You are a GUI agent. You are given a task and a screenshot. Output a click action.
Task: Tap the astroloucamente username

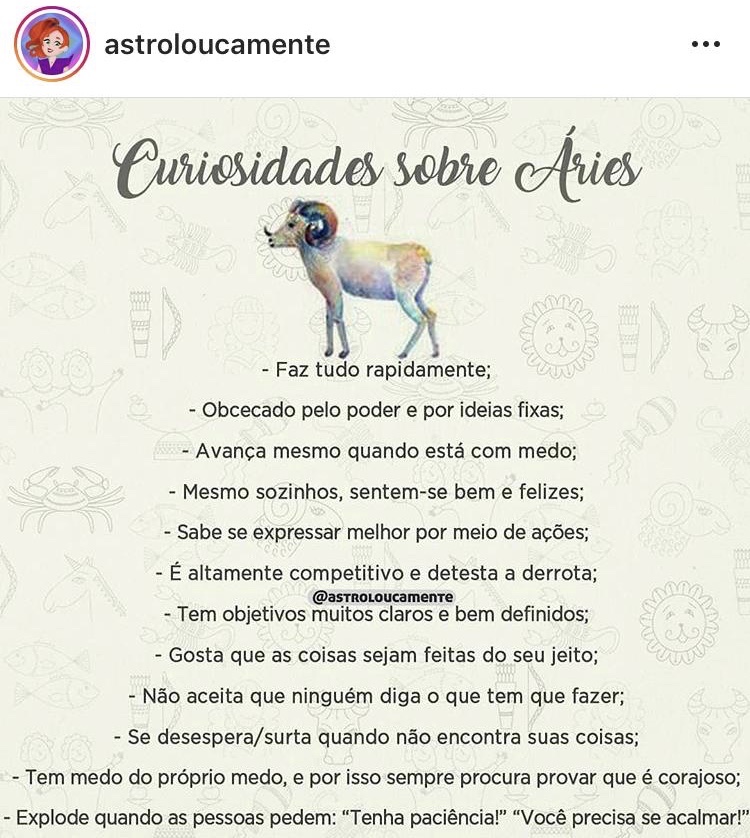(217, 45)
